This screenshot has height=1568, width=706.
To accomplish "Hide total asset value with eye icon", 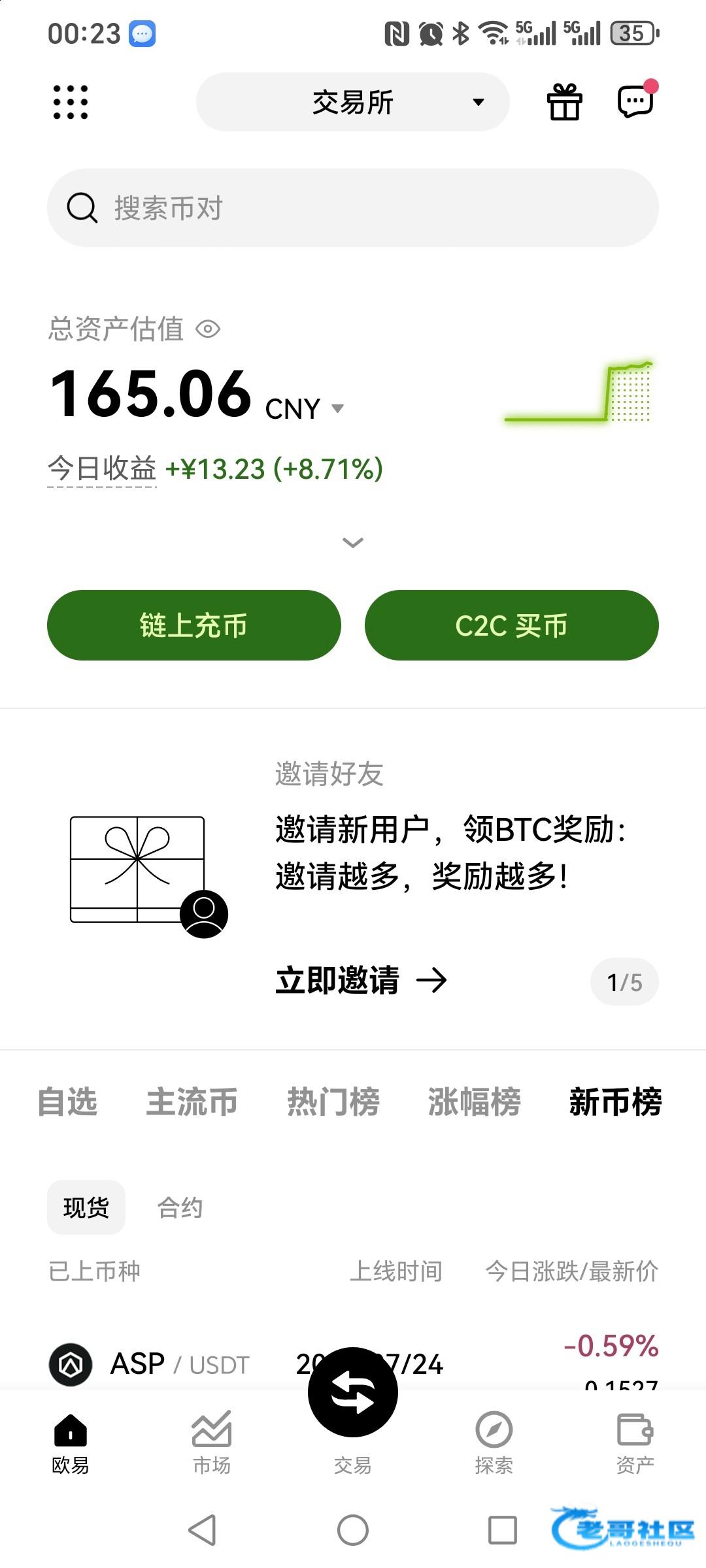I will click(x=208, y=329).
